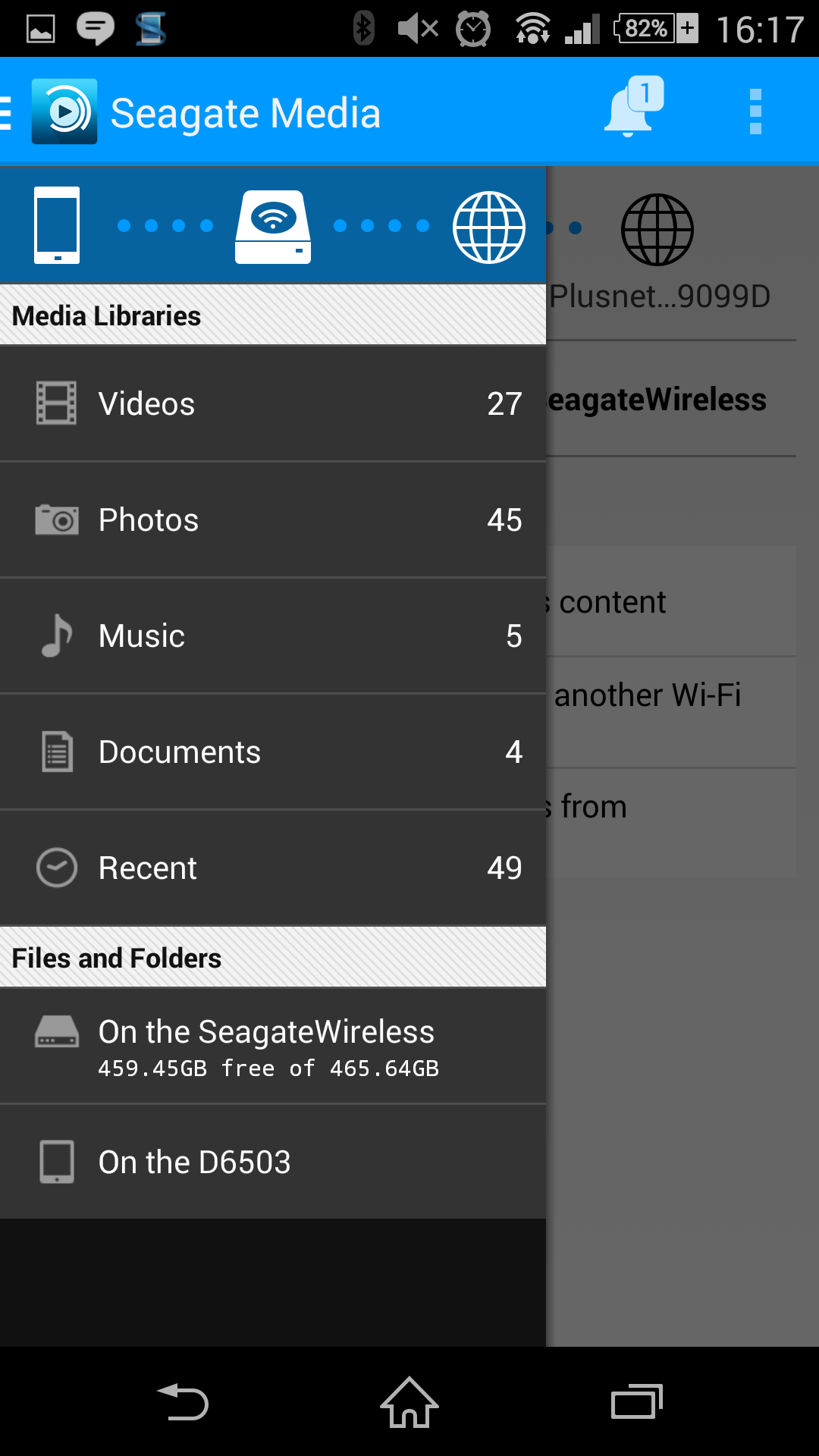The image size is (819, 1456).
Task: Tap the wireless drive icon
Action: click(273, 226)
